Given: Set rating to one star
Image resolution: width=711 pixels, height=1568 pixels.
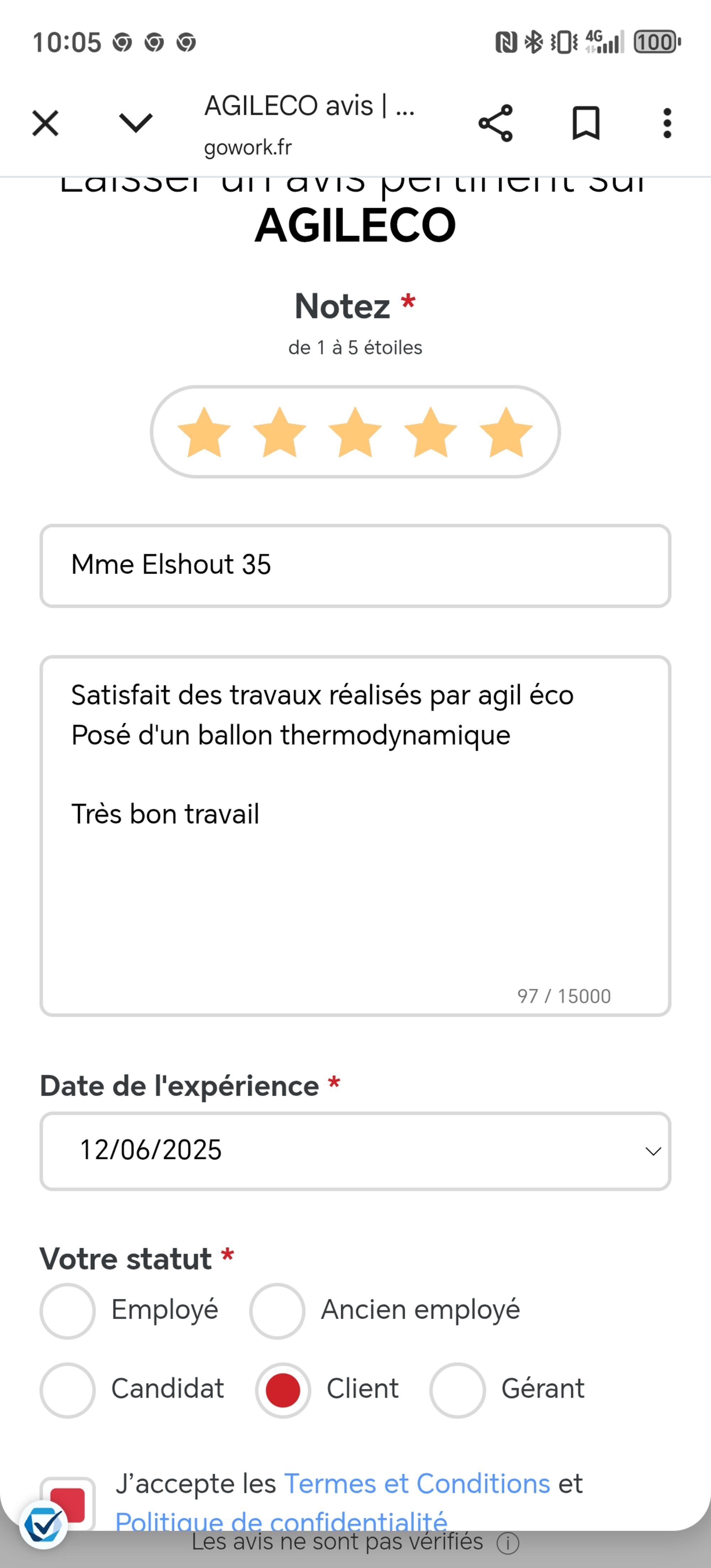Looking at the screenshot, I should 204,432.
